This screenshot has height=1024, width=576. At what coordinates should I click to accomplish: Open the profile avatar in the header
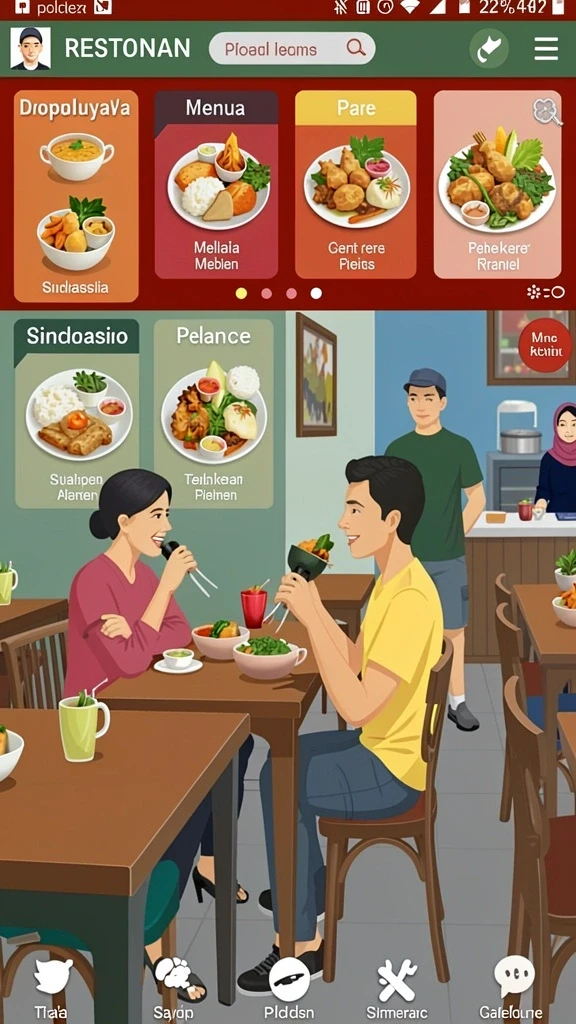tap(30, 48)
